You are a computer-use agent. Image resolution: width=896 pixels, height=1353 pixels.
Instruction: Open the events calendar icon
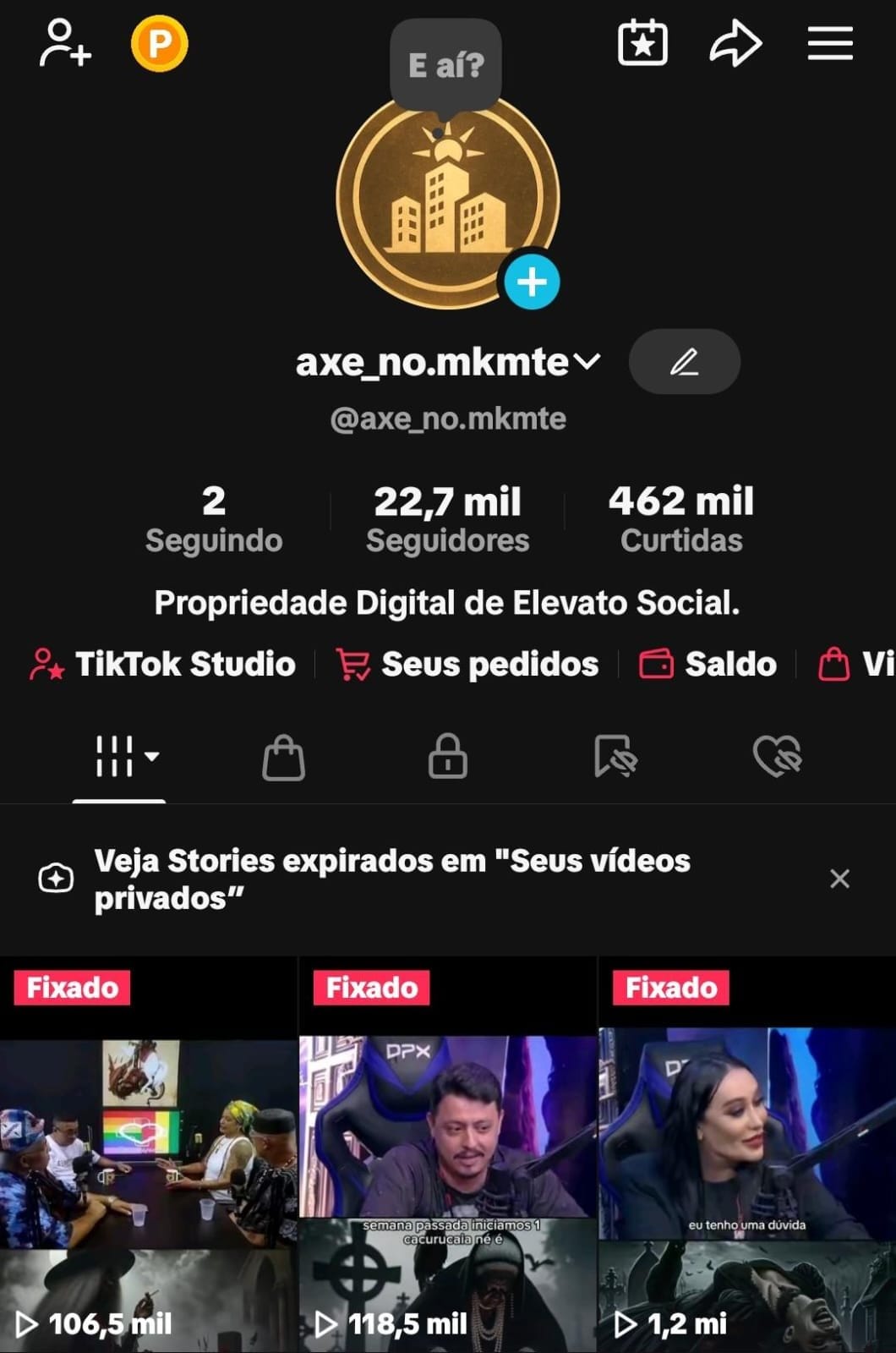click(642, 42)
